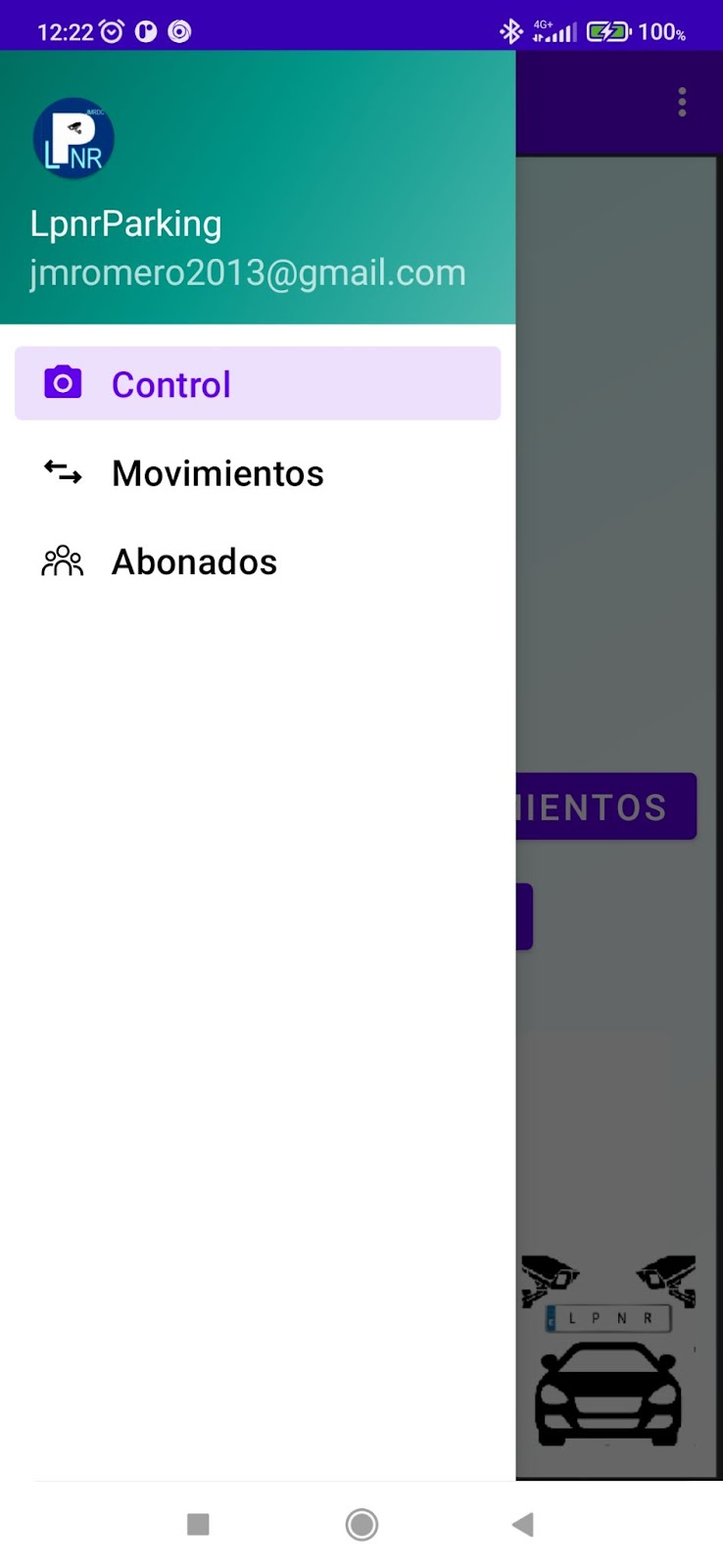Open the Abonados section
The width and height of the screenshot is (723, 1568).
(x=258, y=562)
